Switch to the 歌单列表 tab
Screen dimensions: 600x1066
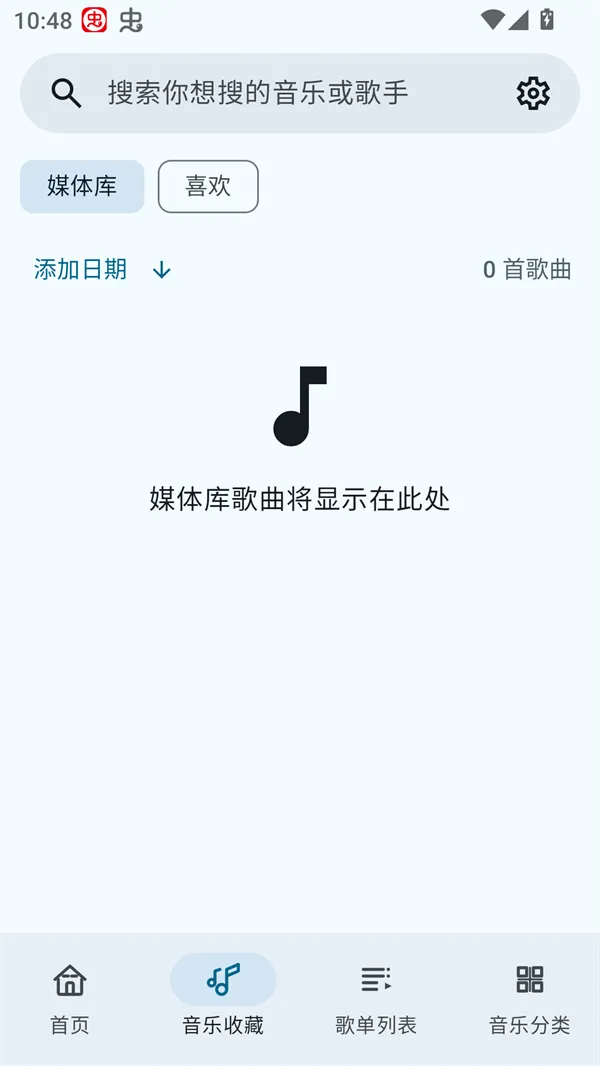[x=376, y=997]
